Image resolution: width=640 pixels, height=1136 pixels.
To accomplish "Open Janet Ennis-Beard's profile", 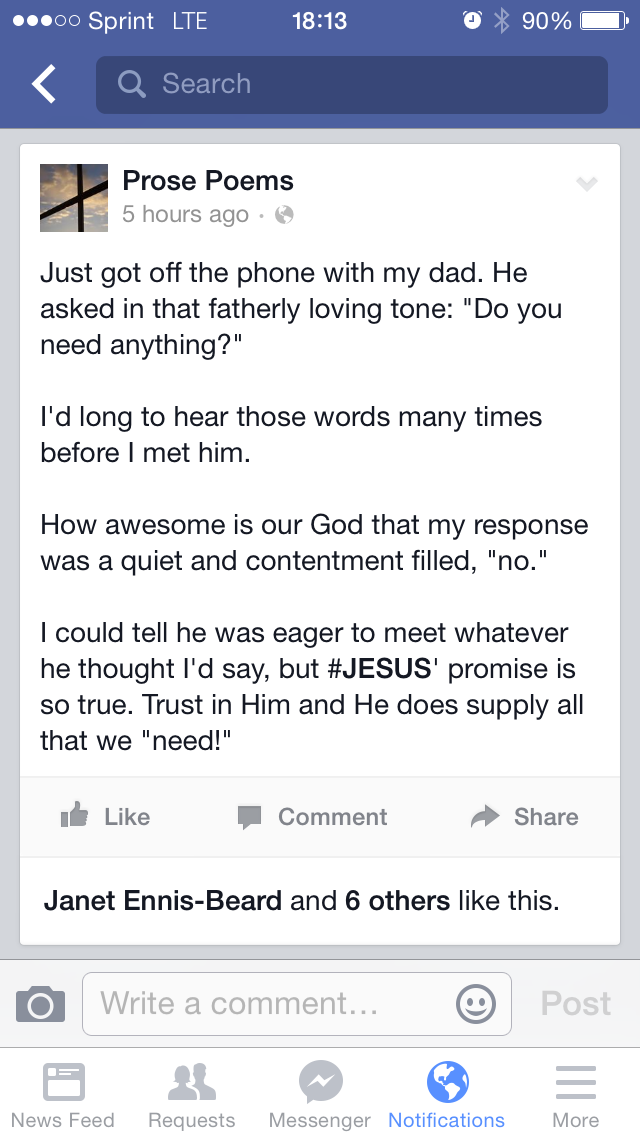I will pyautogui.click(x=162, y=901).
